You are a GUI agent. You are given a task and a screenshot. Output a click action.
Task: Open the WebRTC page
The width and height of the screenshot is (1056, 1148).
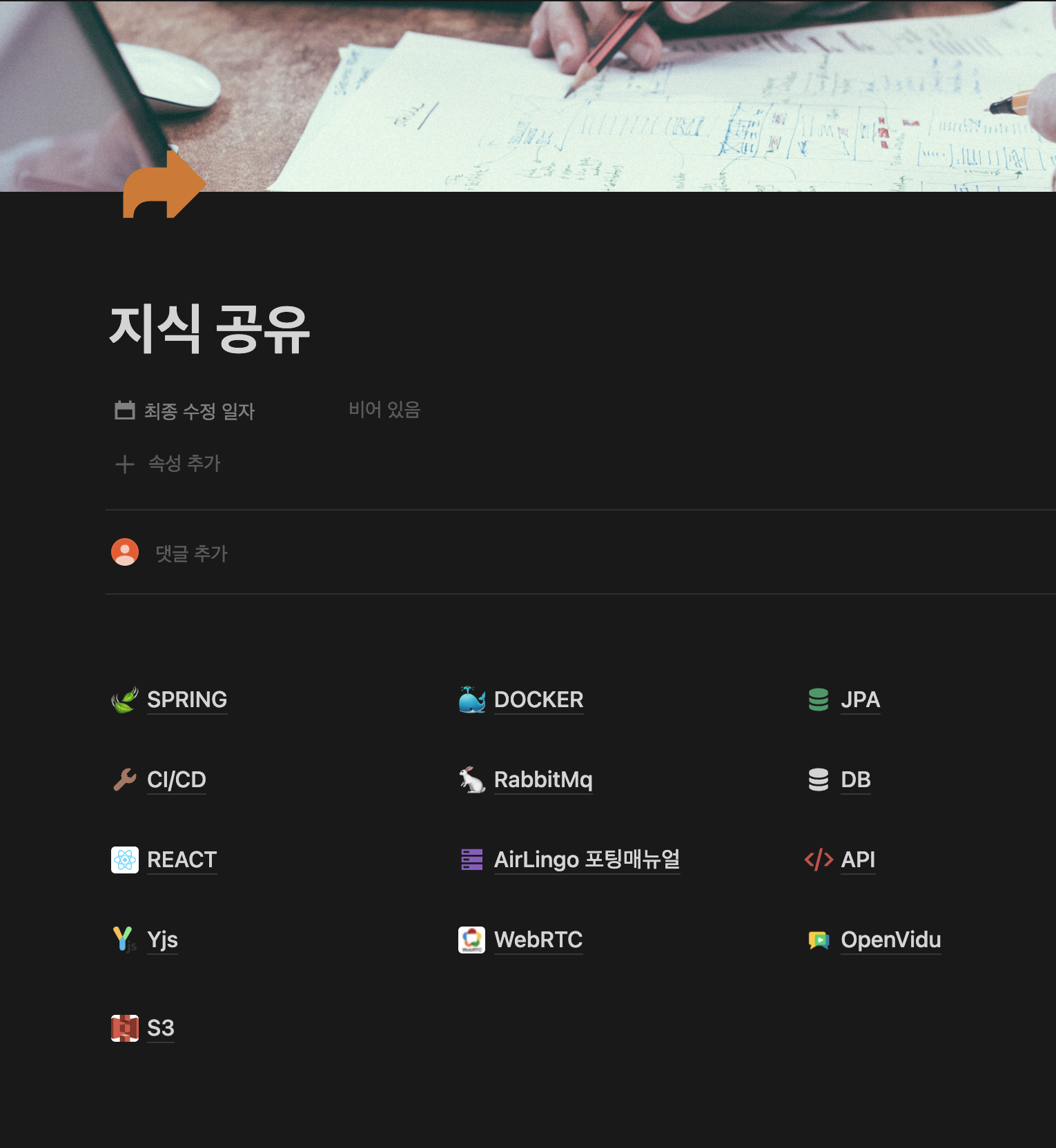coord(538,940)
